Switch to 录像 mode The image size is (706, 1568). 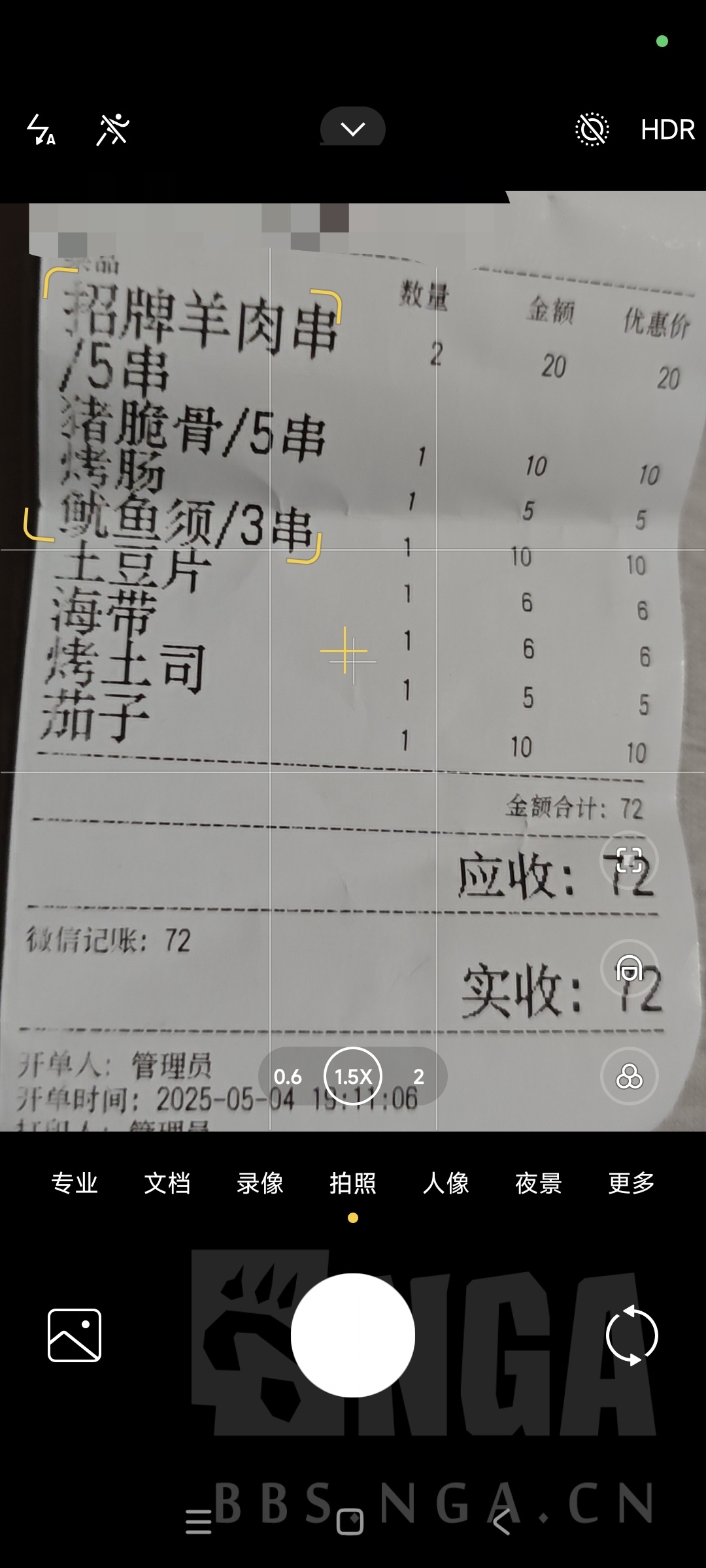coord(260,1183)
